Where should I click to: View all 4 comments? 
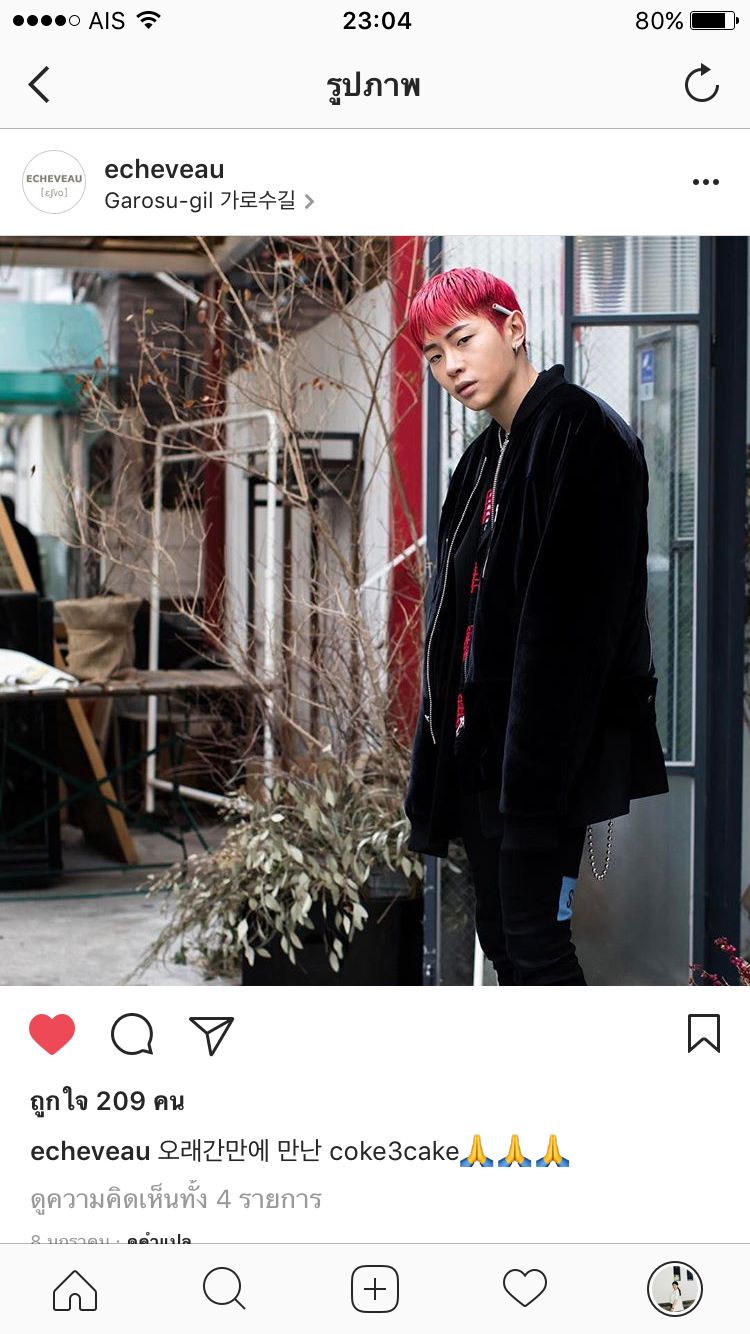tap(176, 1198)
